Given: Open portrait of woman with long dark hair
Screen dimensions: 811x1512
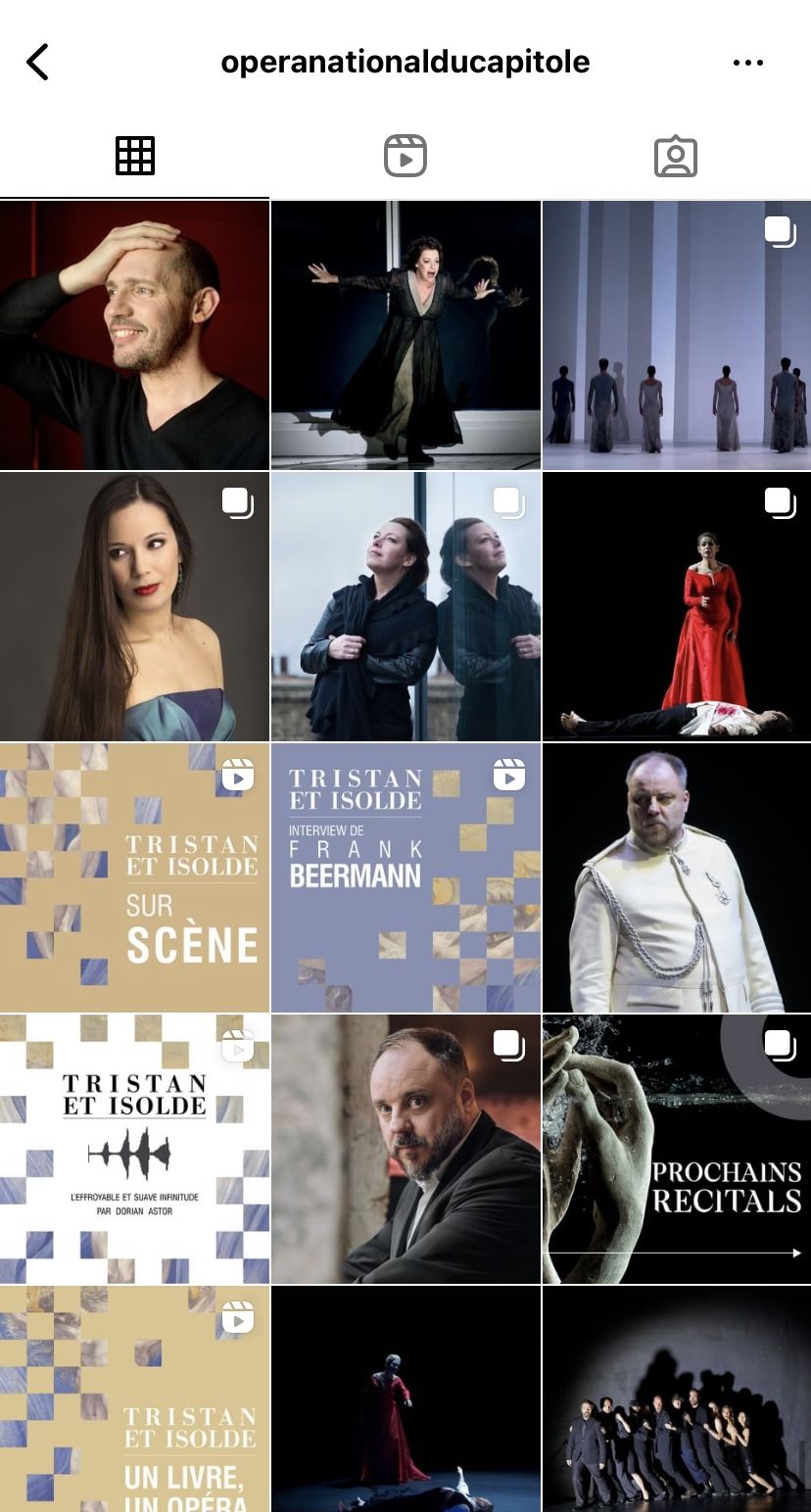Looking at the screenshot, I should coord(134,606).
